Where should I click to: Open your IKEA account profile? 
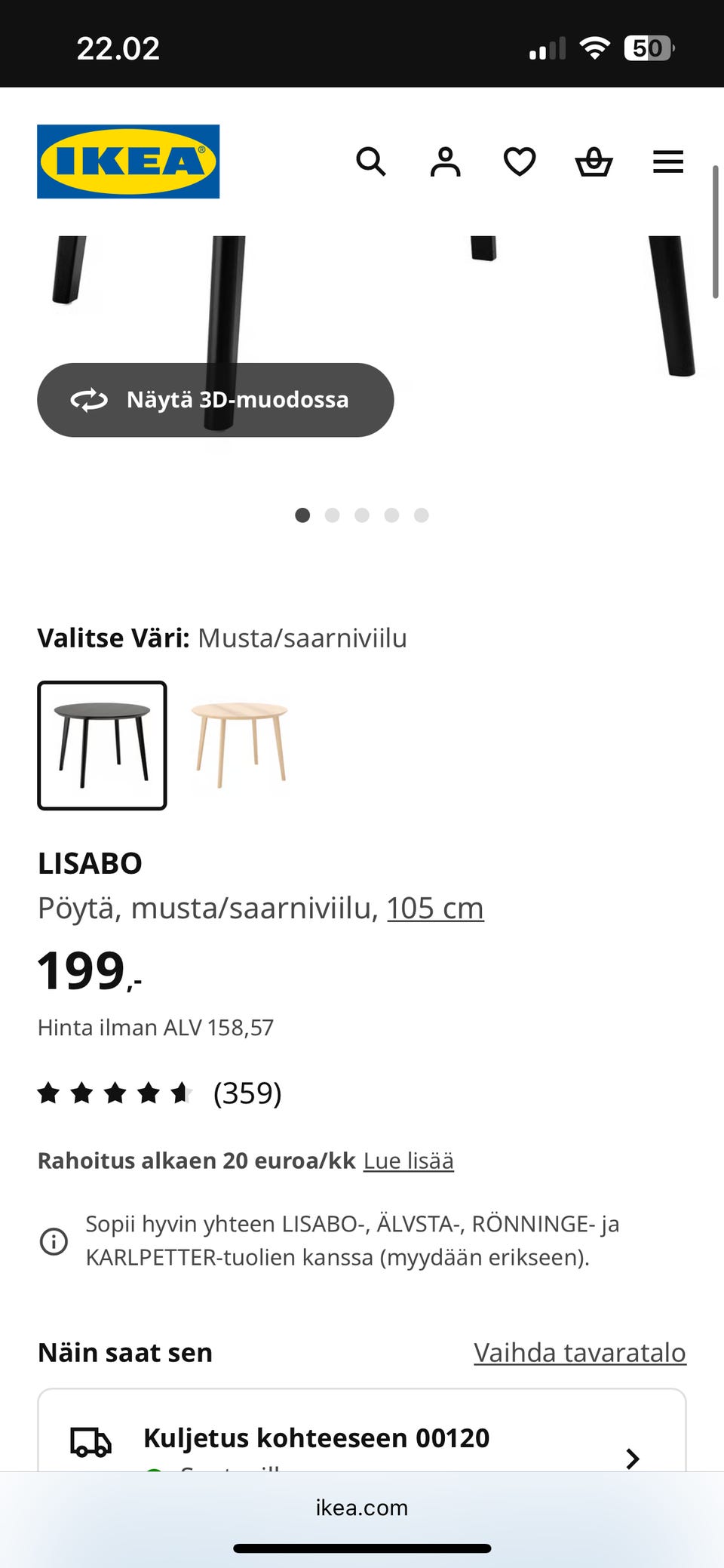point(446,161)
